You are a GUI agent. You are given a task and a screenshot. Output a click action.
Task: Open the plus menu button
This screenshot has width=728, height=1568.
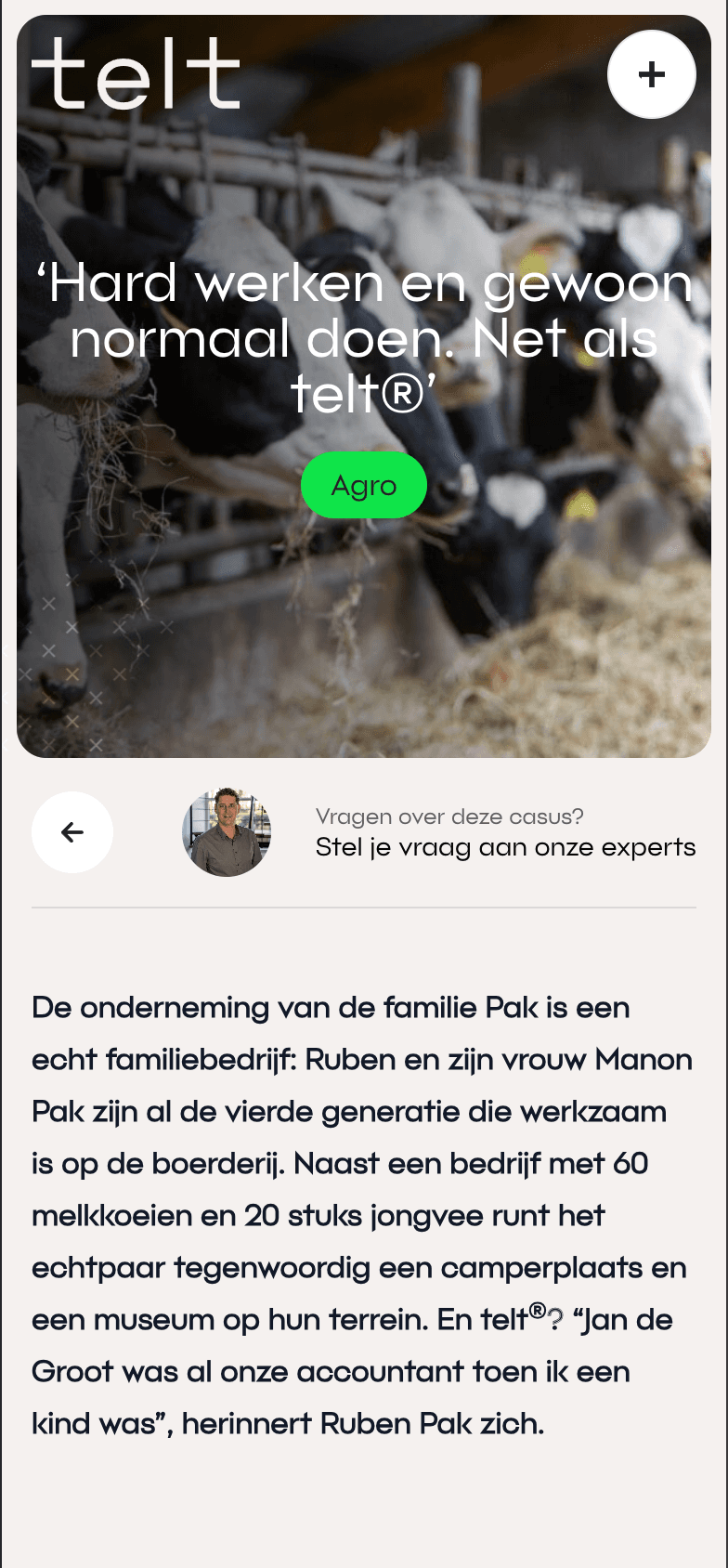click(652, 74)
